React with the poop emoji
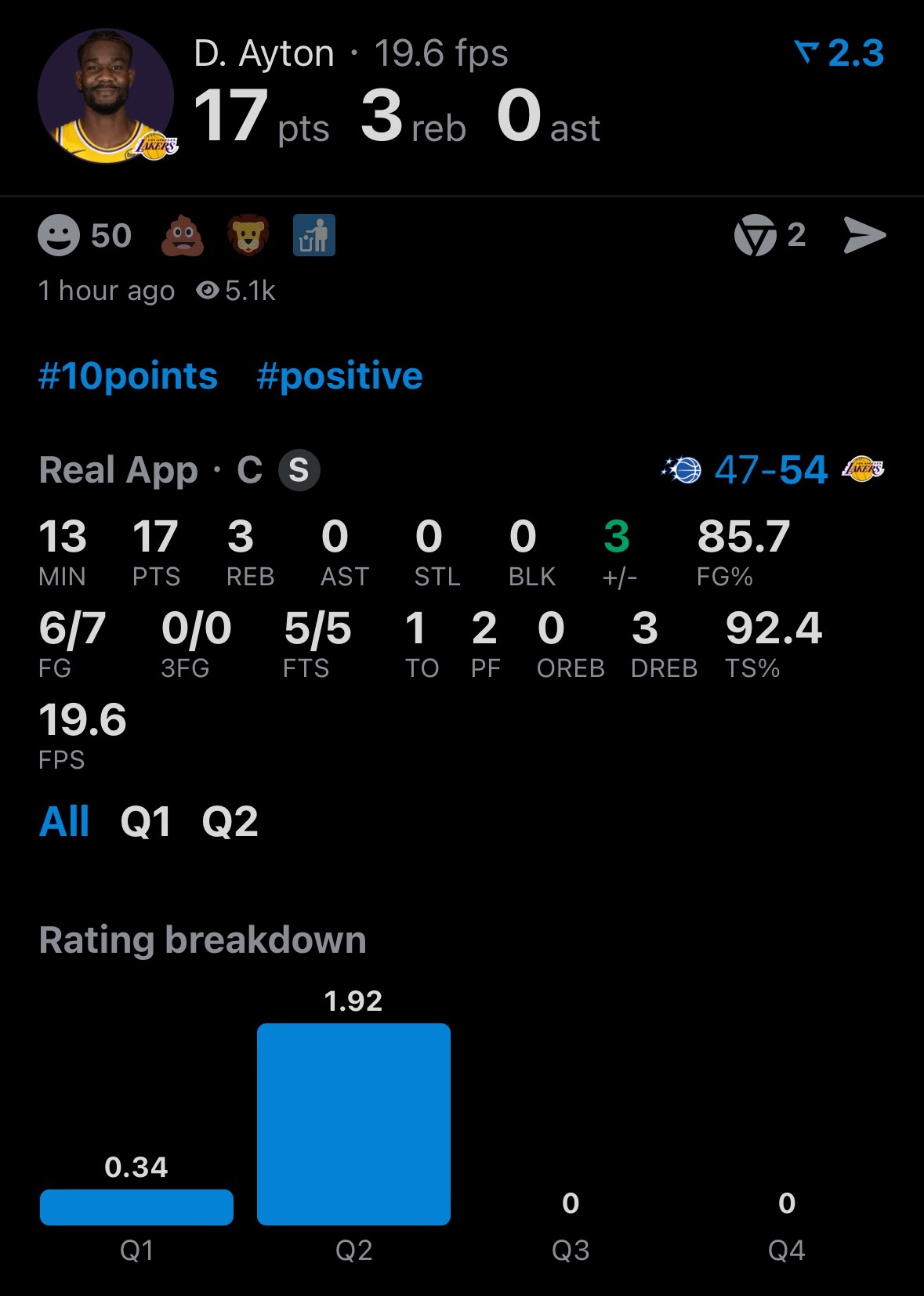This screenshot has height=1296, width=924. point(183,235)
